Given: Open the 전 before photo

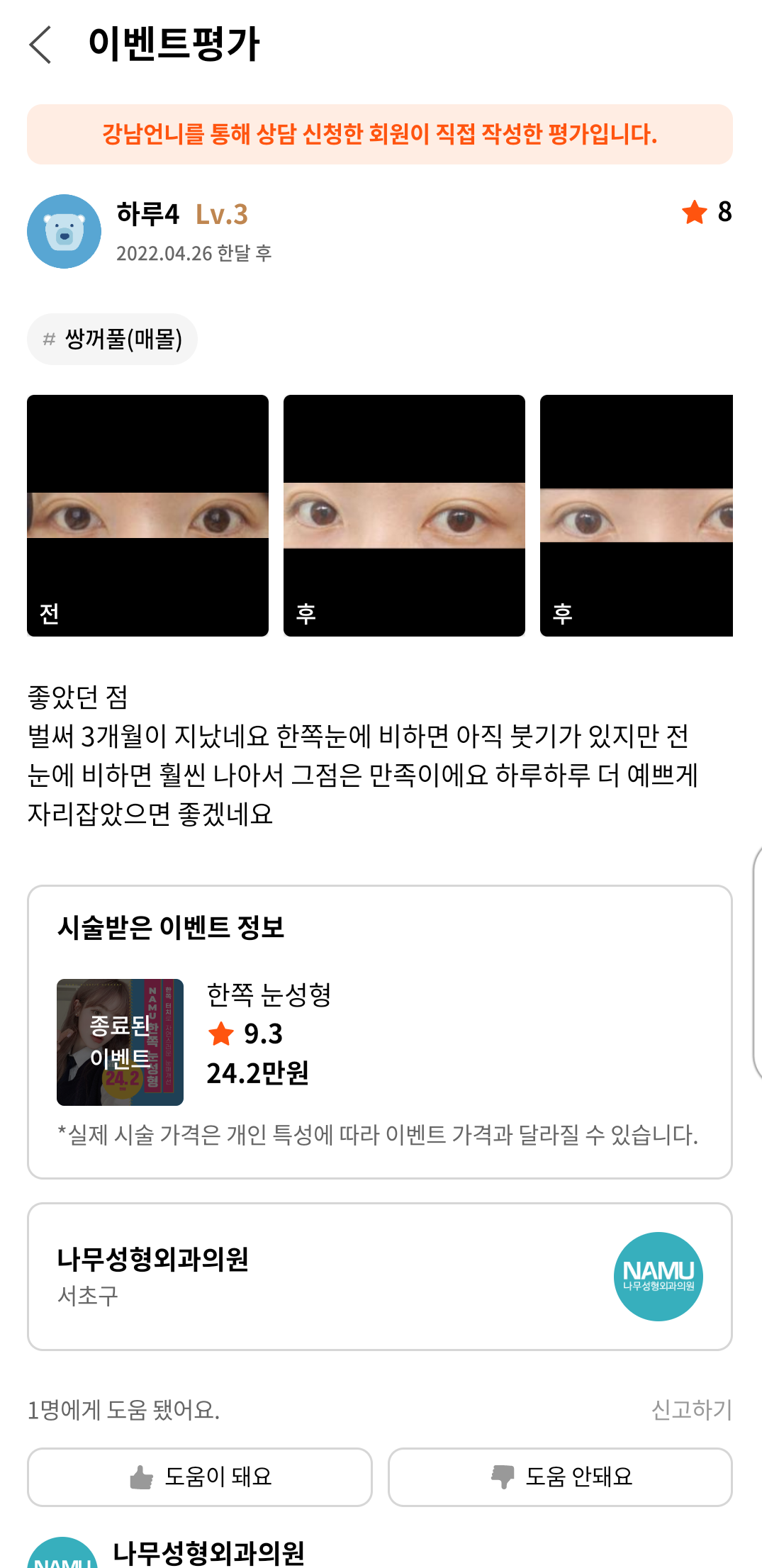Looking at the screenshot, I should [147, 515].
